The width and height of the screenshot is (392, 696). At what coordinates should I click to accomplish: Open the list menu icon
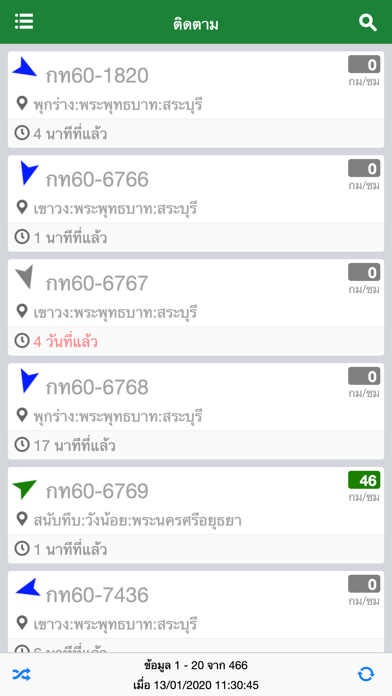pos(24,21)
